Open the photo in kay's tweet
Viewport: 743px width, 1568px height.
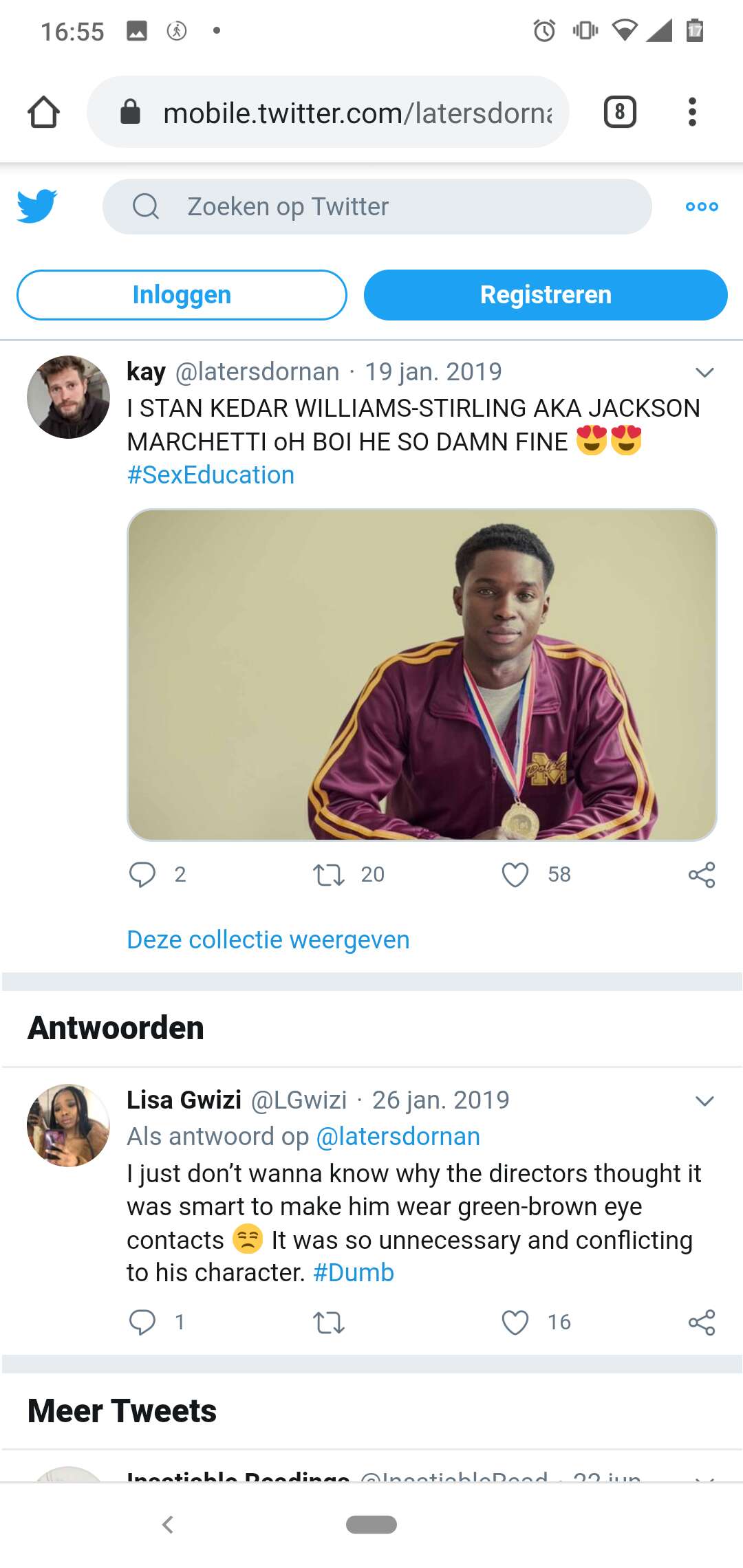(x=422, y=675)
